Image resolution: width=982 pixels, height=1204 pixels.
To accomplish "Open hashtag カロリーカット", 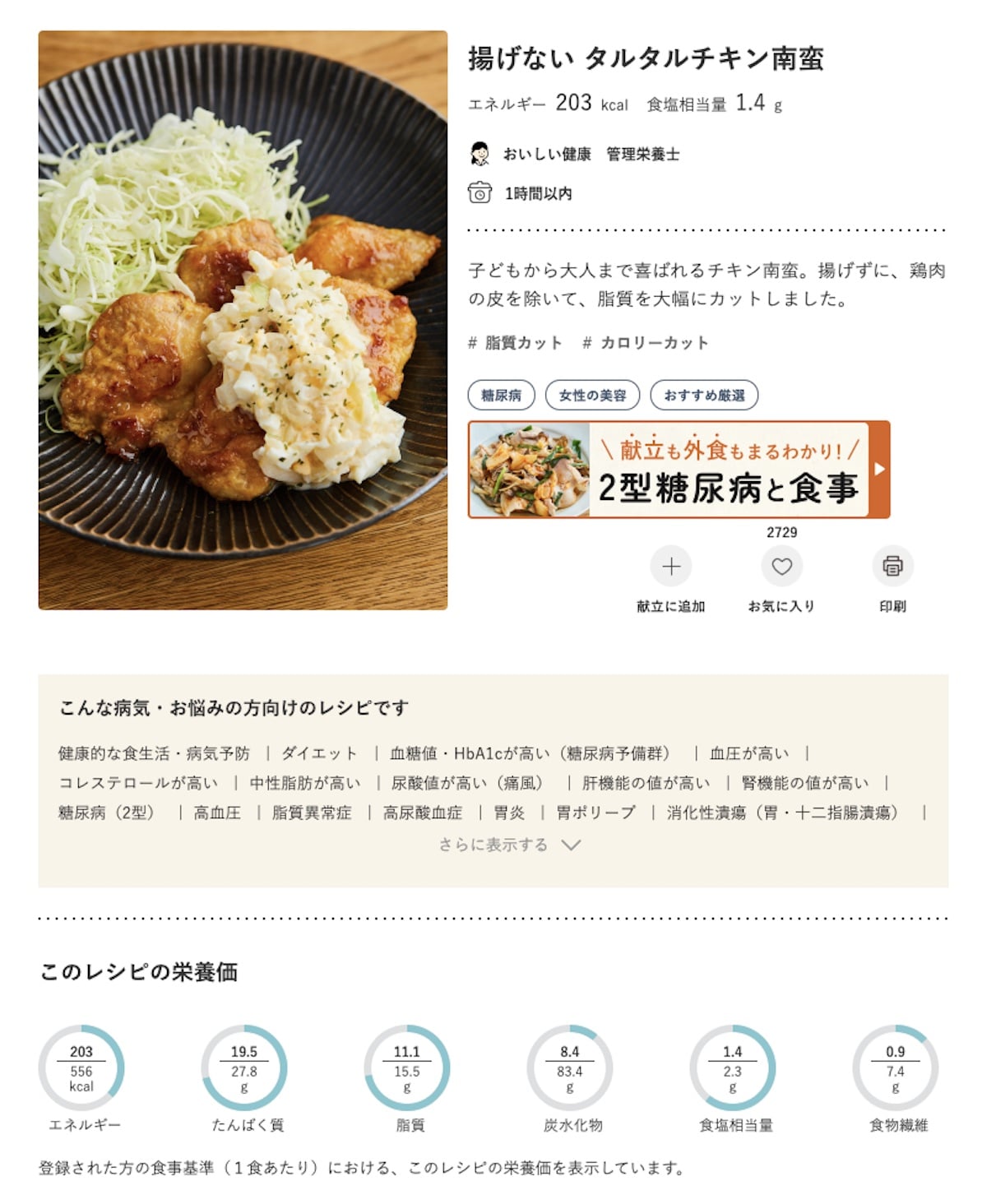I will (x=646, y=343).
